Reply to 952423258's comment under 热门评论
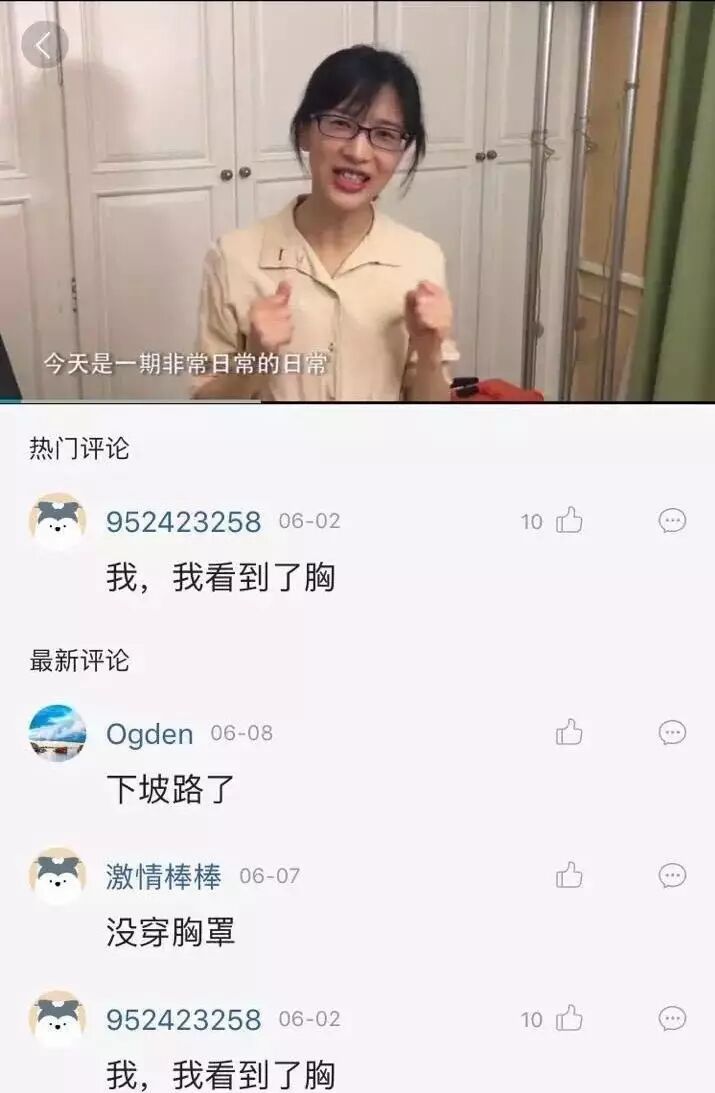This screenshot has height=1093, width=715. point(672,520)
